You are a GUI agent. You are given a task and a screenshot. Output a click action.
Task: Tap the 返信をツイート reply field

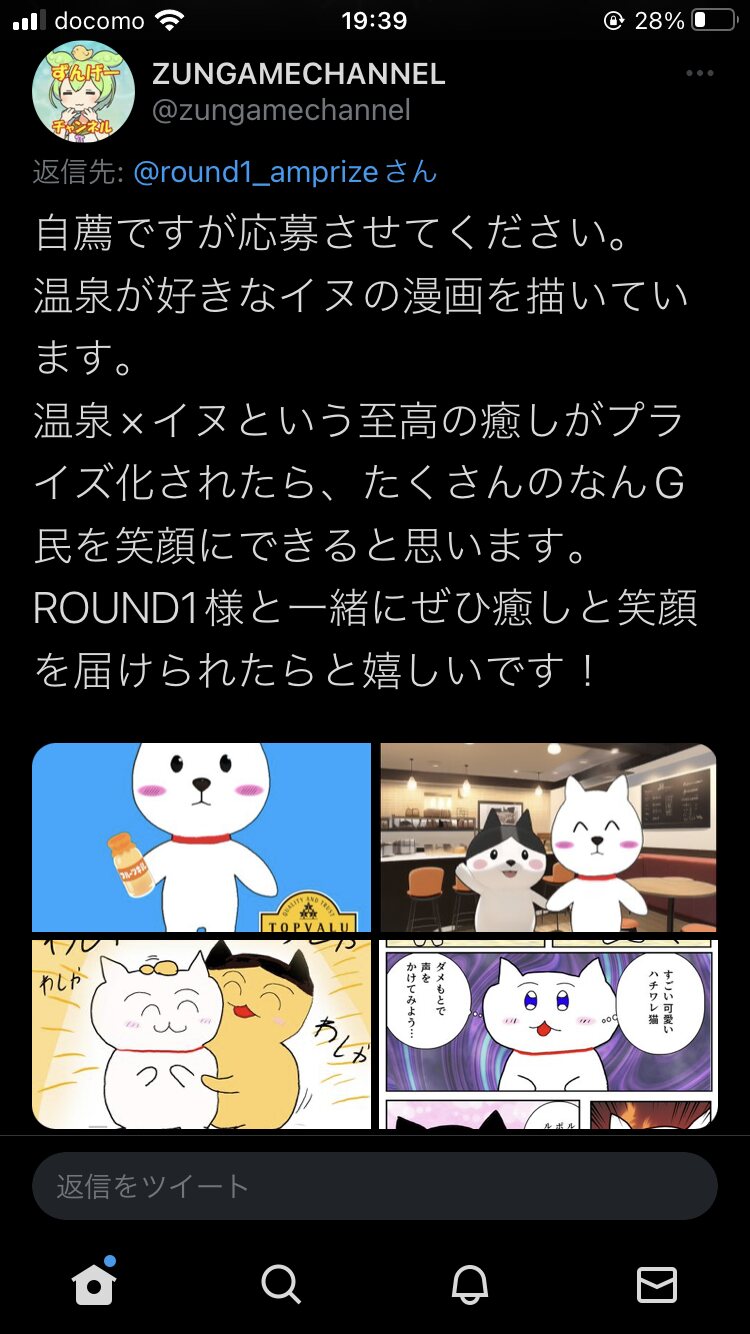pos(374,1186)
